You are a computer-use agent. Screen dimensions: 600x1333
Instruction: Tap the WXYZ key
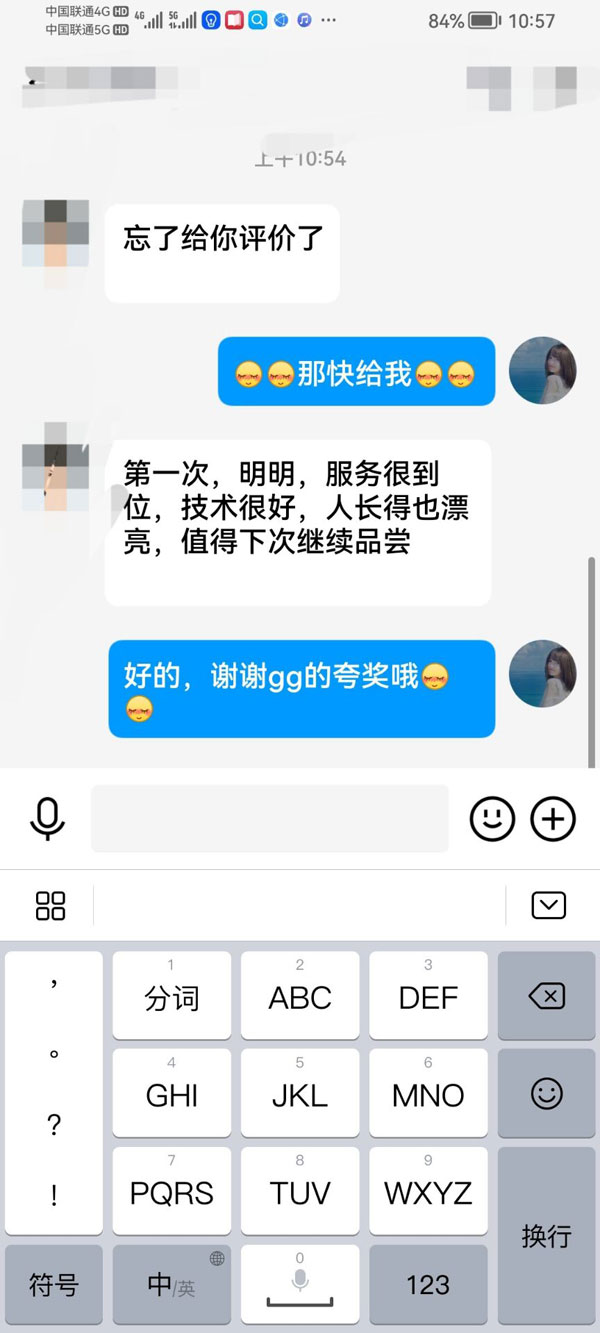click(x=428, y=1191)
